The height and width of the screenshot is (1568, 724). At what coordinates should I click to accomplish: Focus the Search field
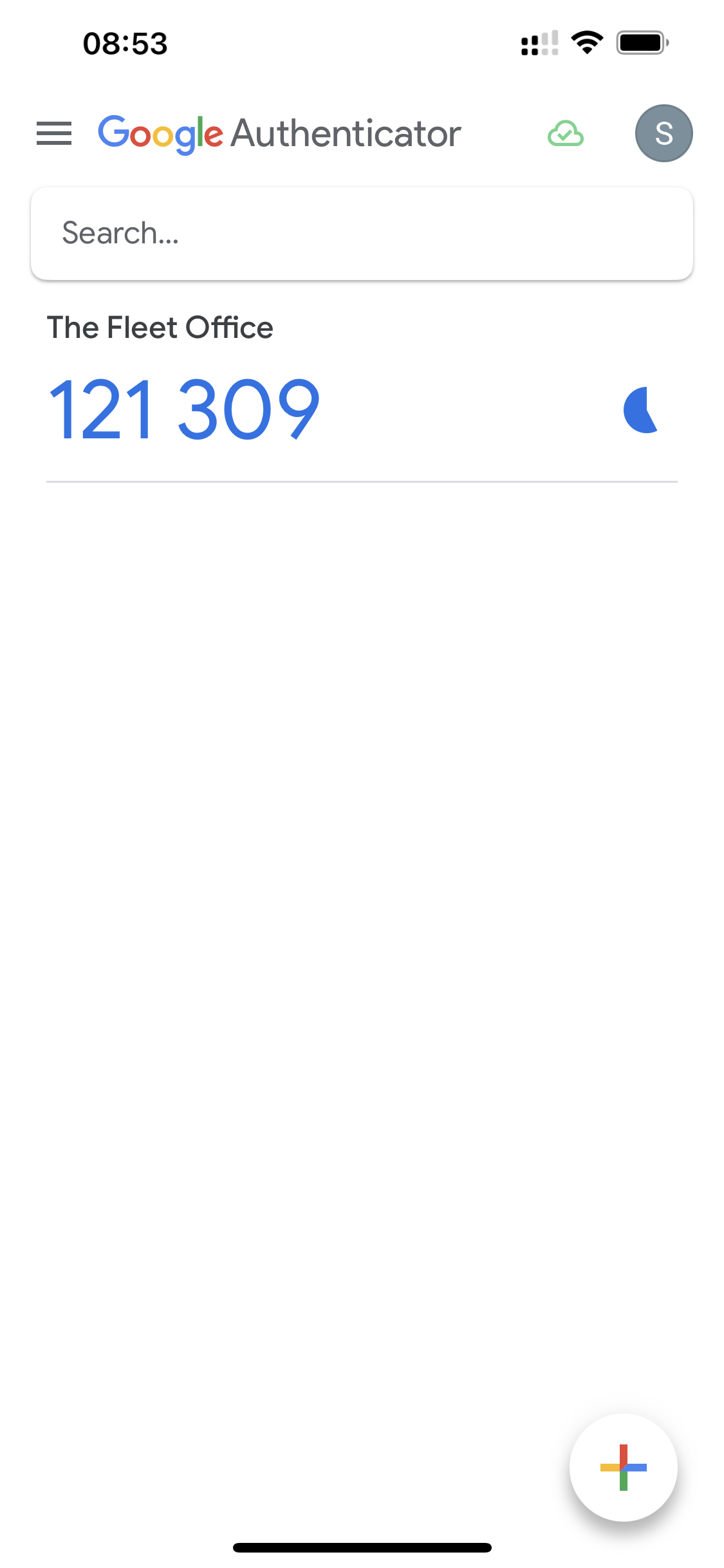pyautogui.click(x=362, y=234)
